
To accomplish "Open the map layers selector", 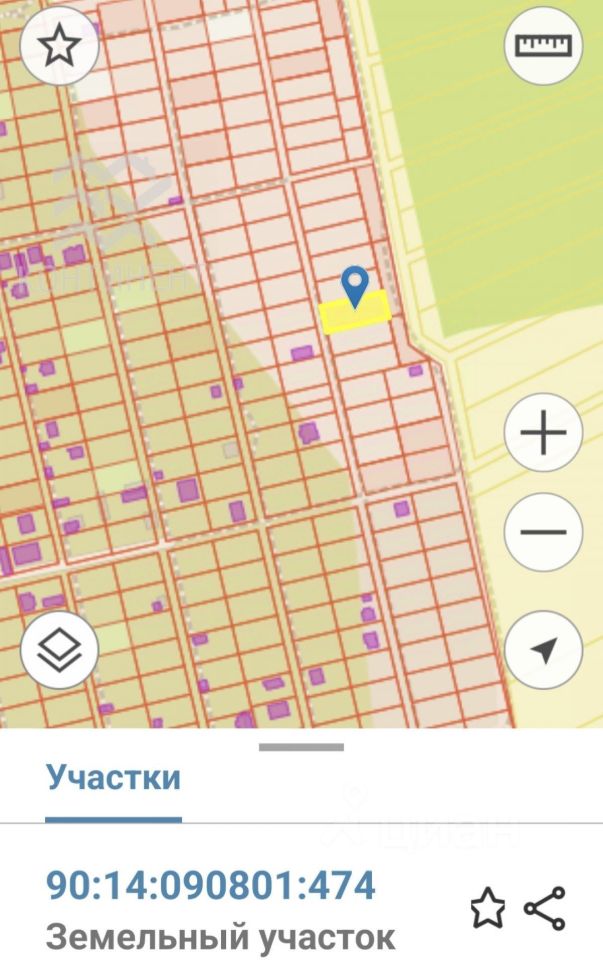I will (x=59, y=651).
